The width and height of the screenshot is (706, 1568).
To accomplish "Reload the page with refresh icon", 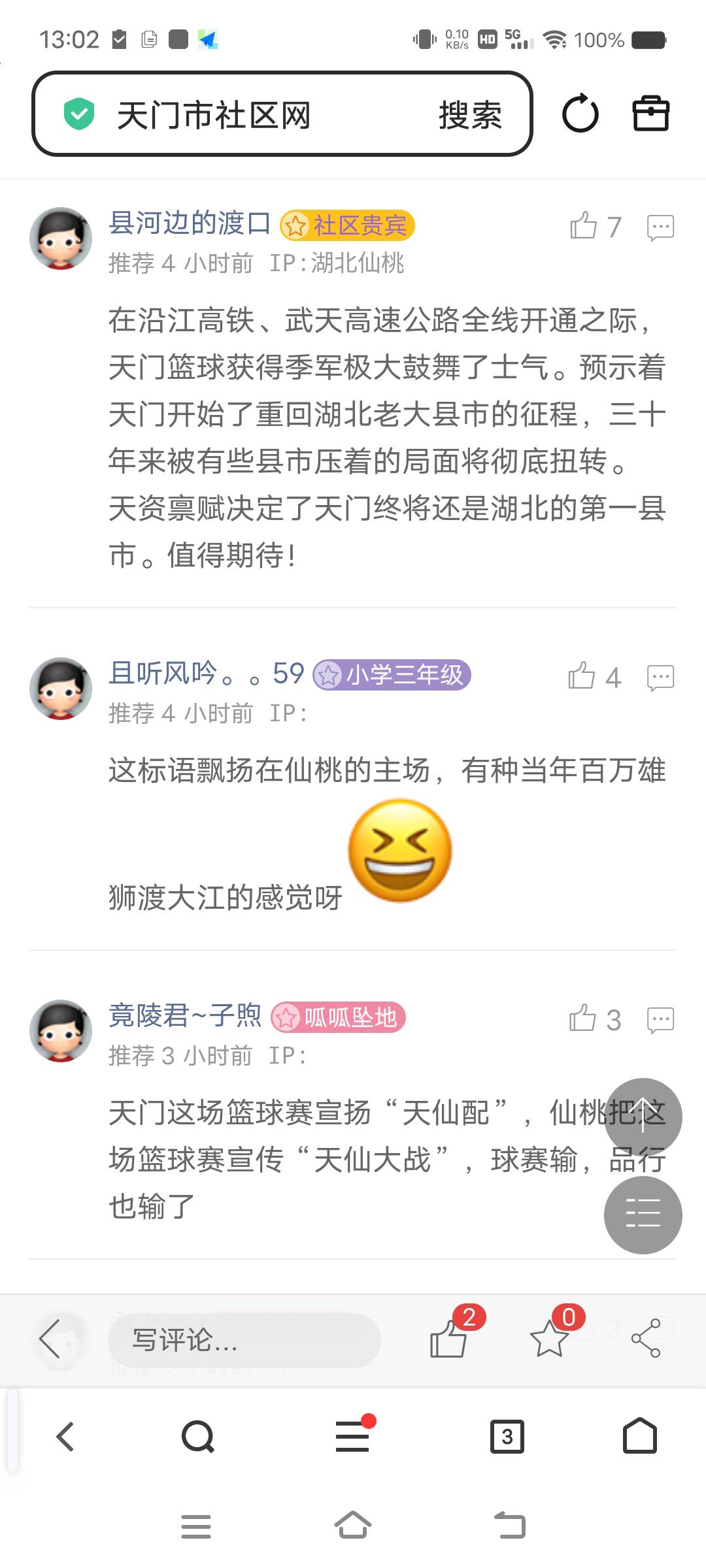I will (580, 114).
